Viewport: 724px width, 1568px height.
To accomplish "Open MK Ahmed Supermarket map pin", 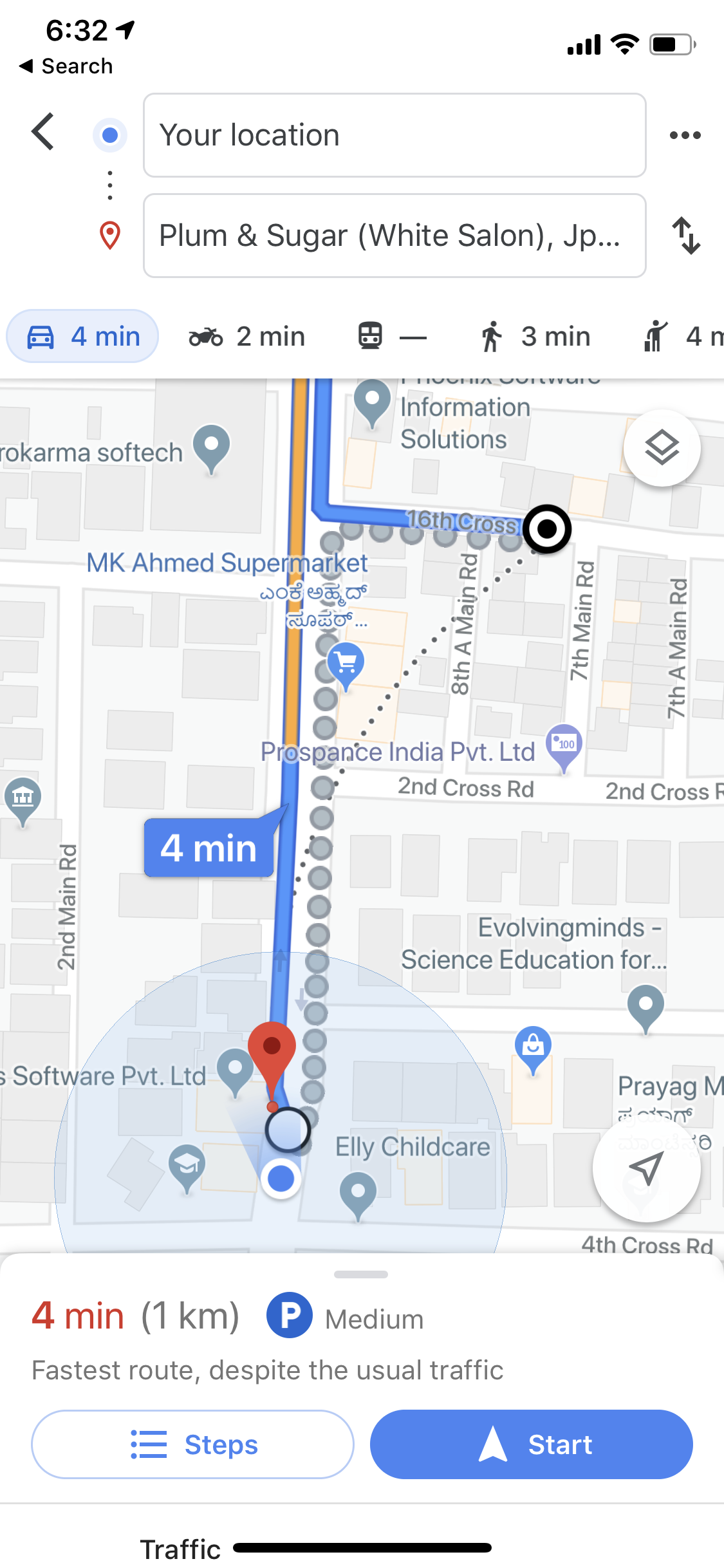I will (x=346, y=662).
